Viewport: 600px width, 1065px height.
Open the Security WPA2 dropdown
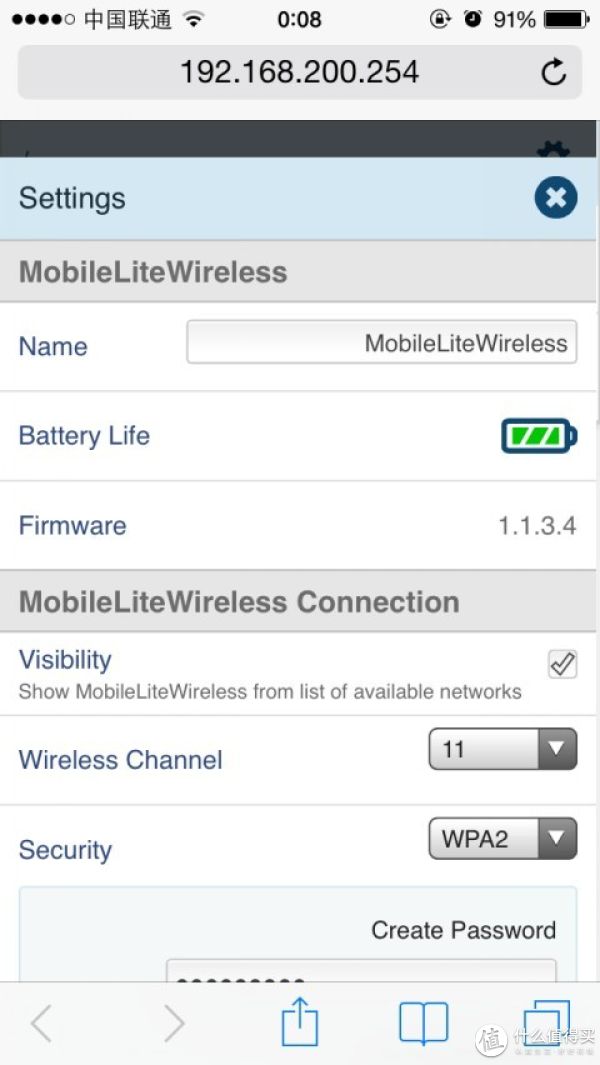503,839
